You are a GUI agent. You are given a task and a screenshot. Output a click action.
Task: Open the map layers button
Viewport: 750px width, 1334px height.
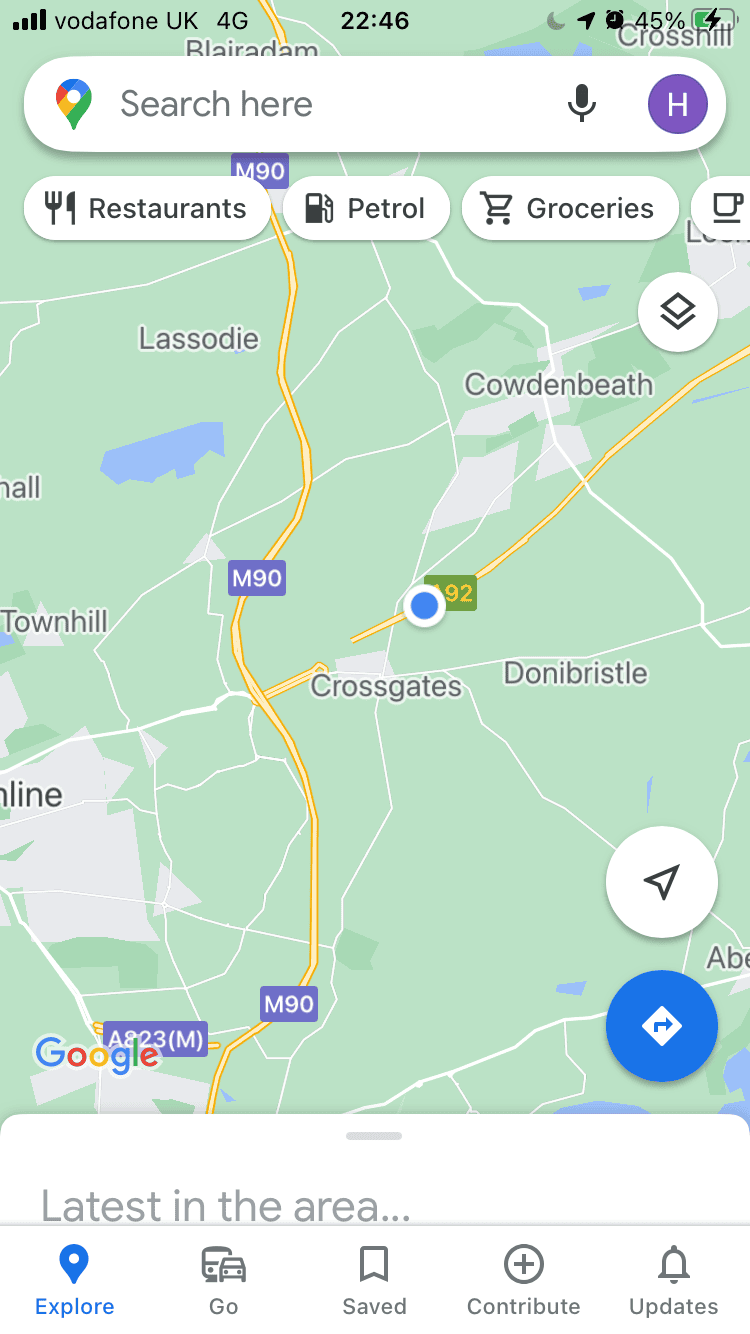[x=678, y=312]
